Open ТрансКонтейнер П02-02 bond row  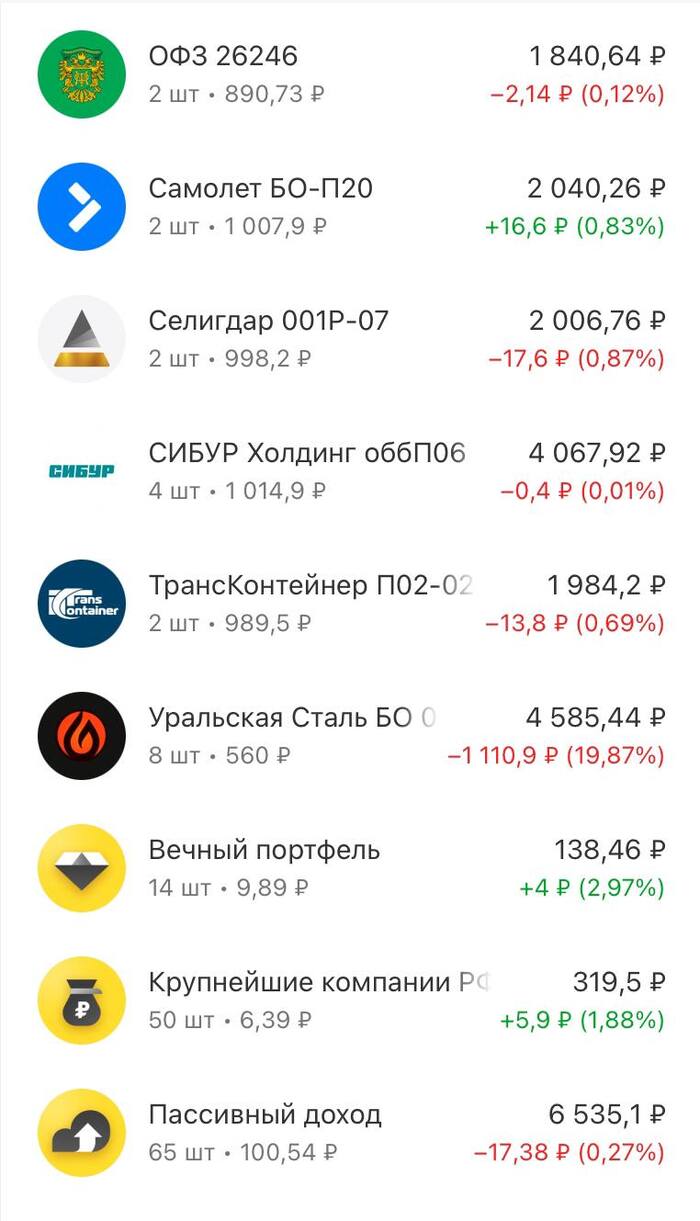coord(350,603)
